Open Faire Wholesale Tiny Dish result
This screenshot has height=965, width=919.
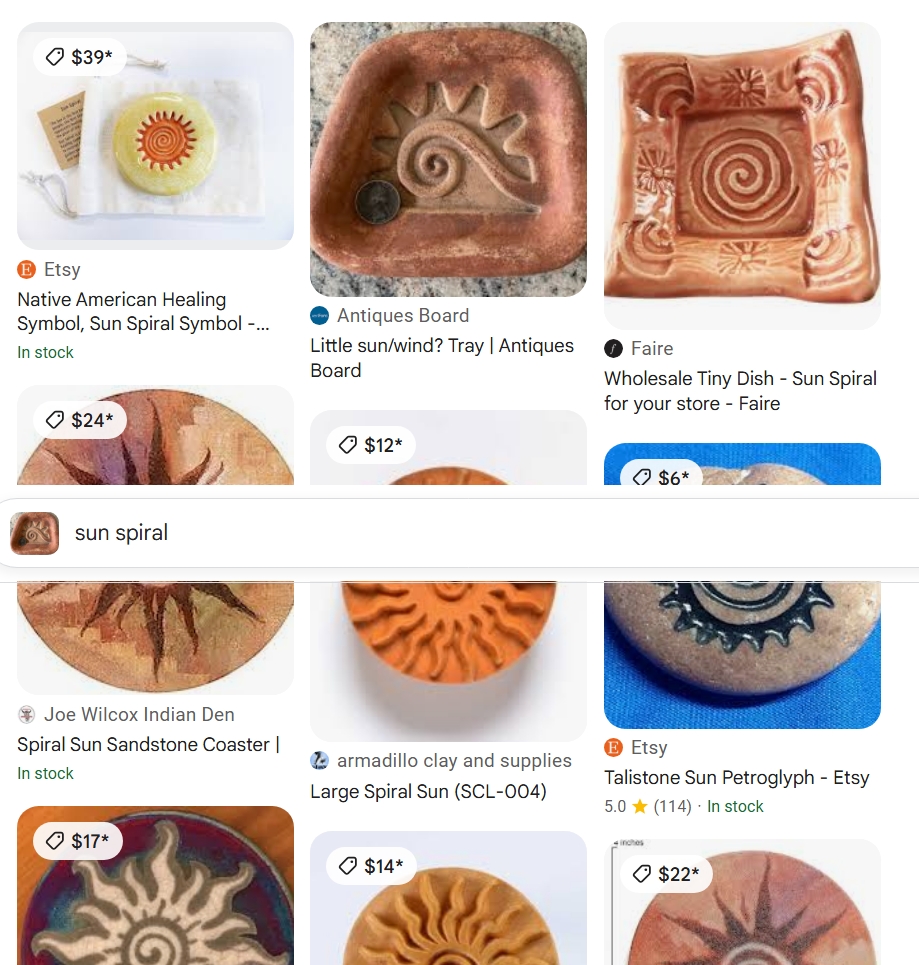pos(740,391)
